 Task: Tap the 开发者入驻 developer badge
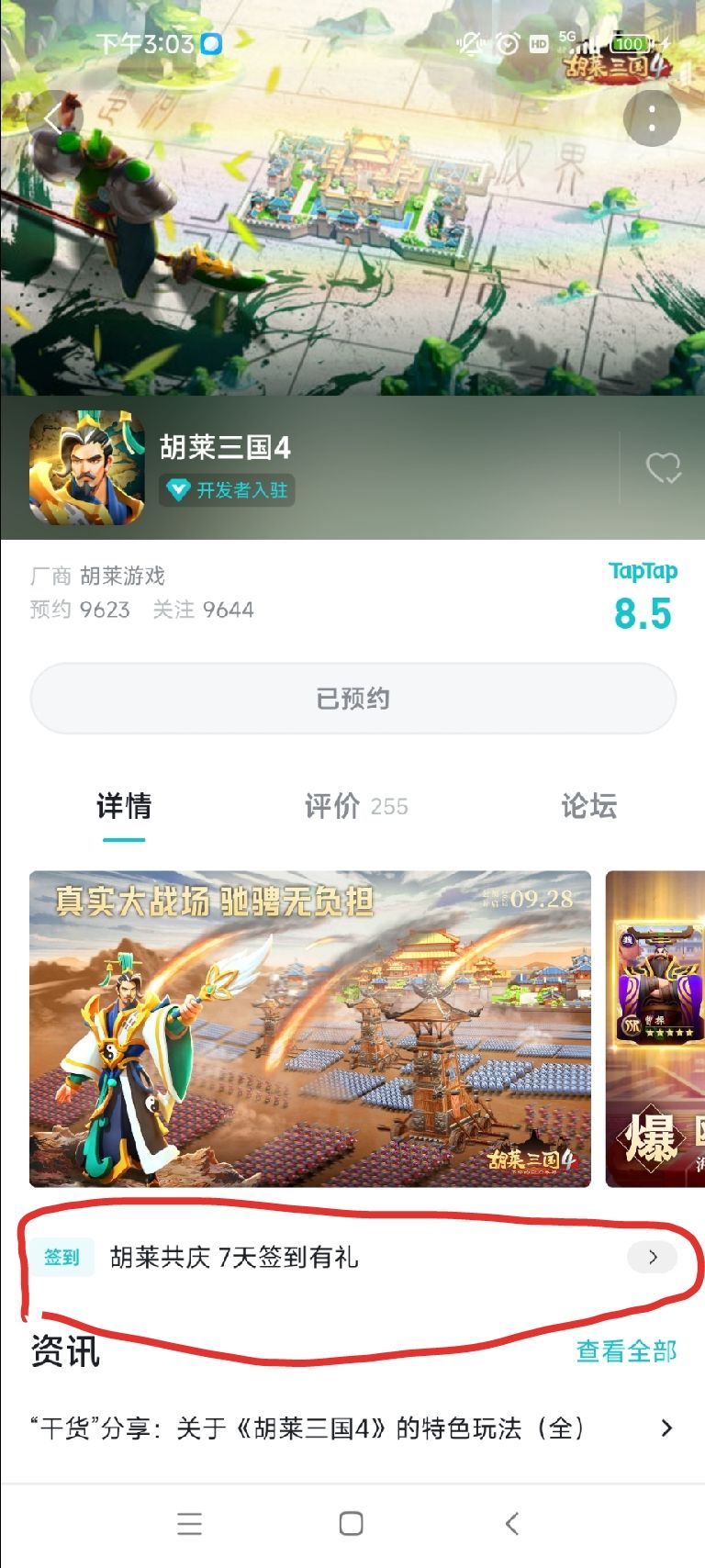pyautogui.click(x=226, y=491)
